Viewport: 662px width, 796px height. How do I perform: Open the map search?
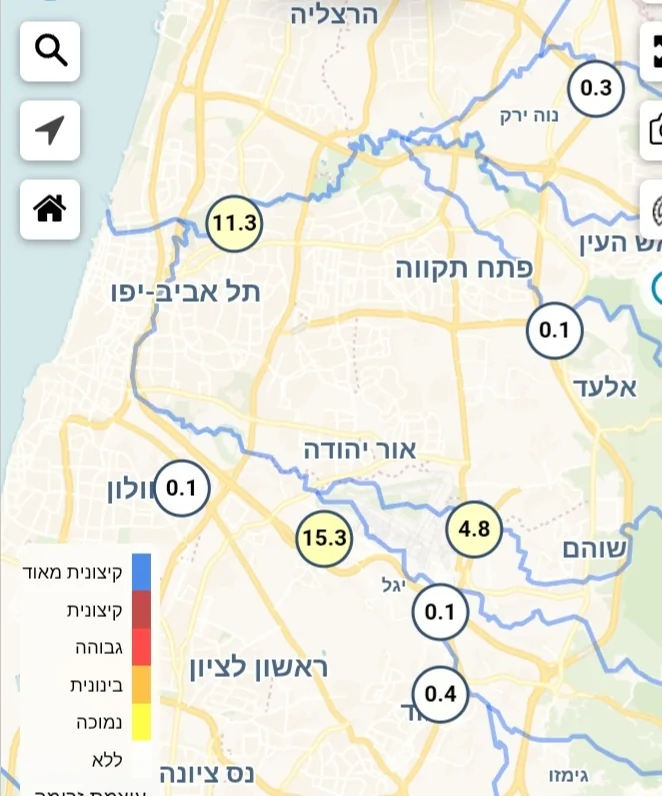click(x=50, y=50)
